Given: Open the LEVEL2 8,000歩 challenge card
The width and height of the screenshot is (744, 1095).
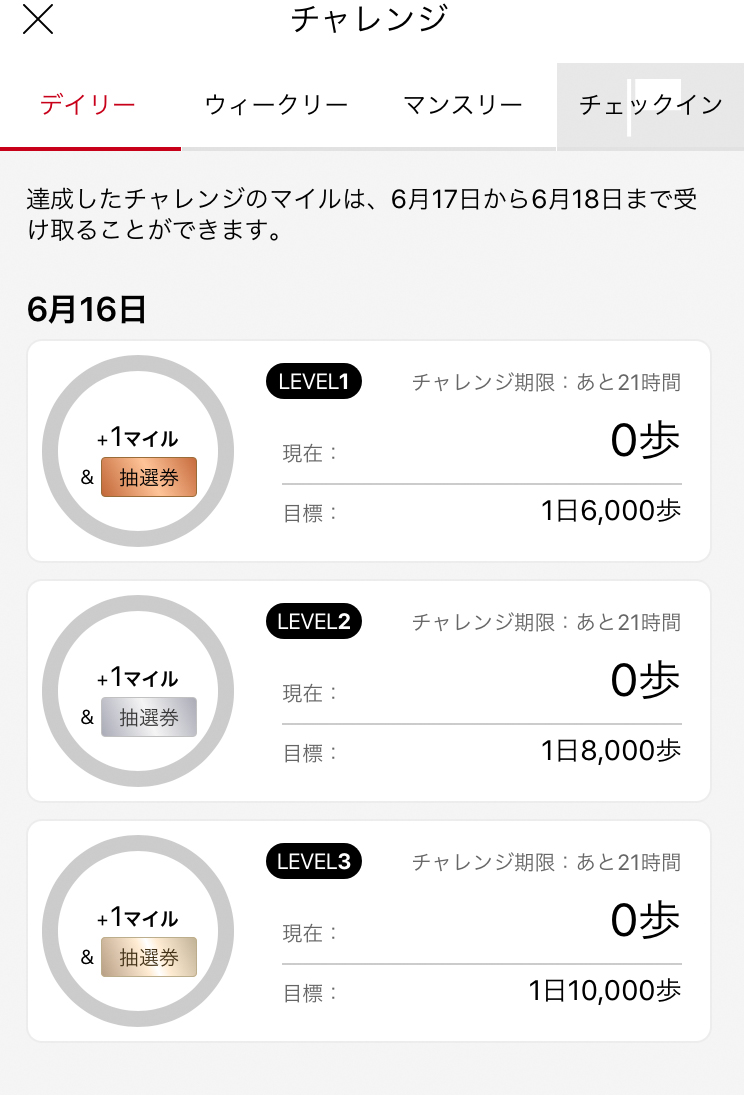Looking at the screenshot, I should pos(370,690).
